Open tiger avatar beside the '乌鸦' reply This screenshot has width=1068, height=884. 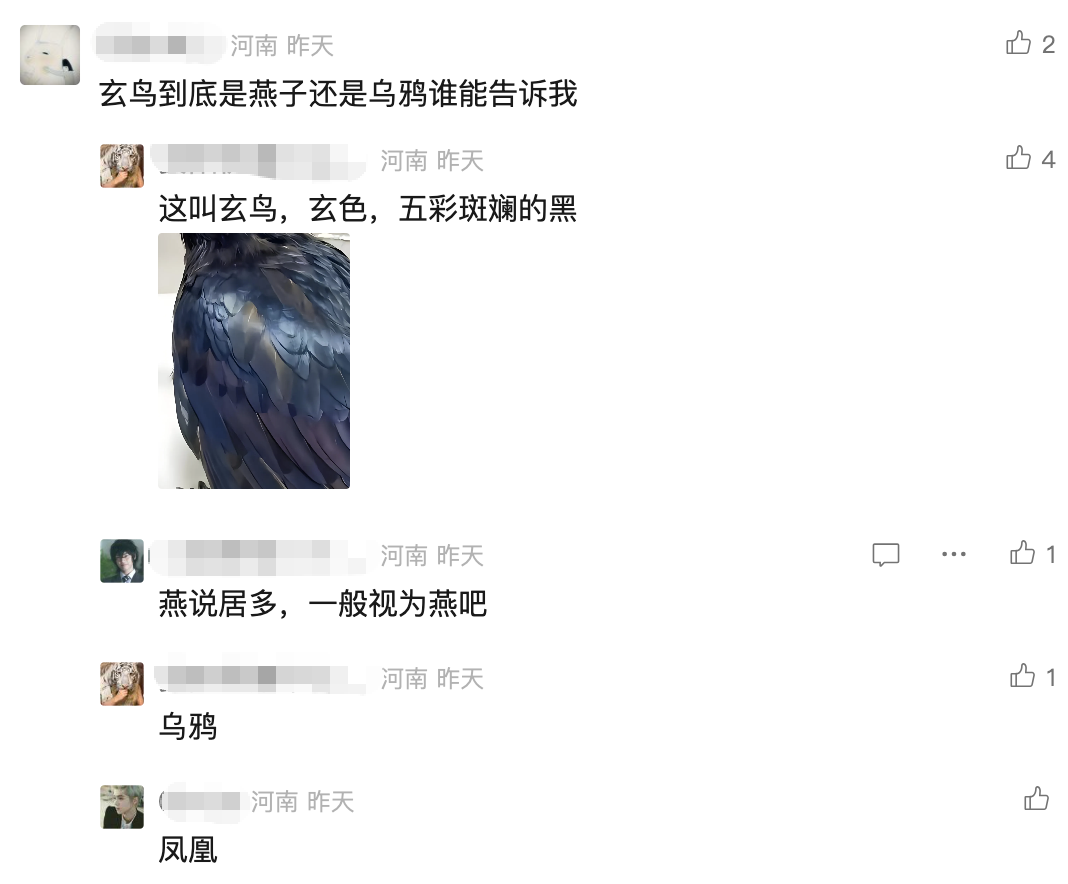[122, 684]
